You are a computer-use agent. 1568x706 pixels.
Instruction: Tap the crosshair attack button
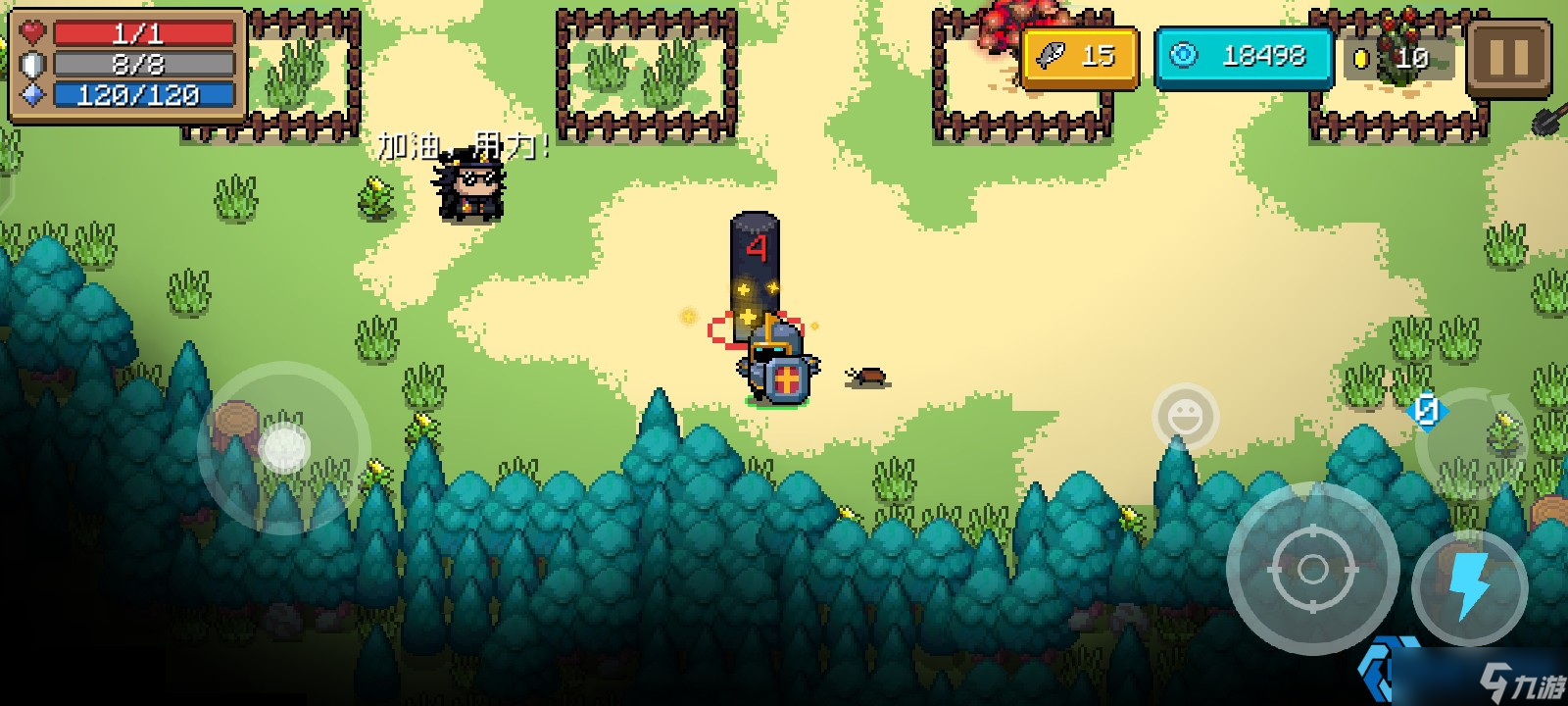(1312, 569)
